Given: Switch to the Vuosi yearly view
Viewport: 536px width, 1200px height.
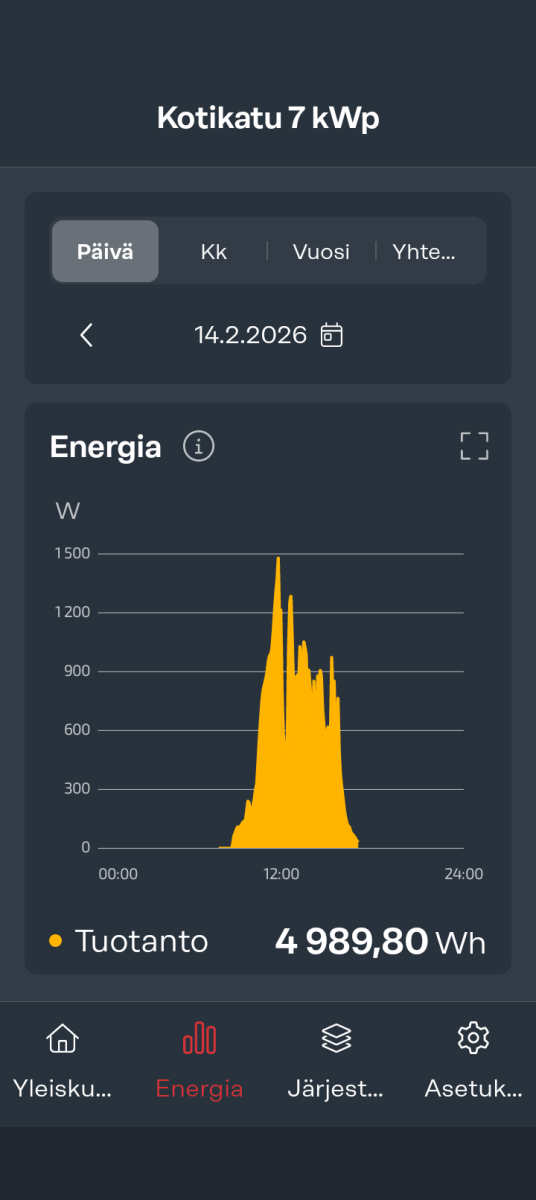Looking at the screenshot, I should 321,251.
